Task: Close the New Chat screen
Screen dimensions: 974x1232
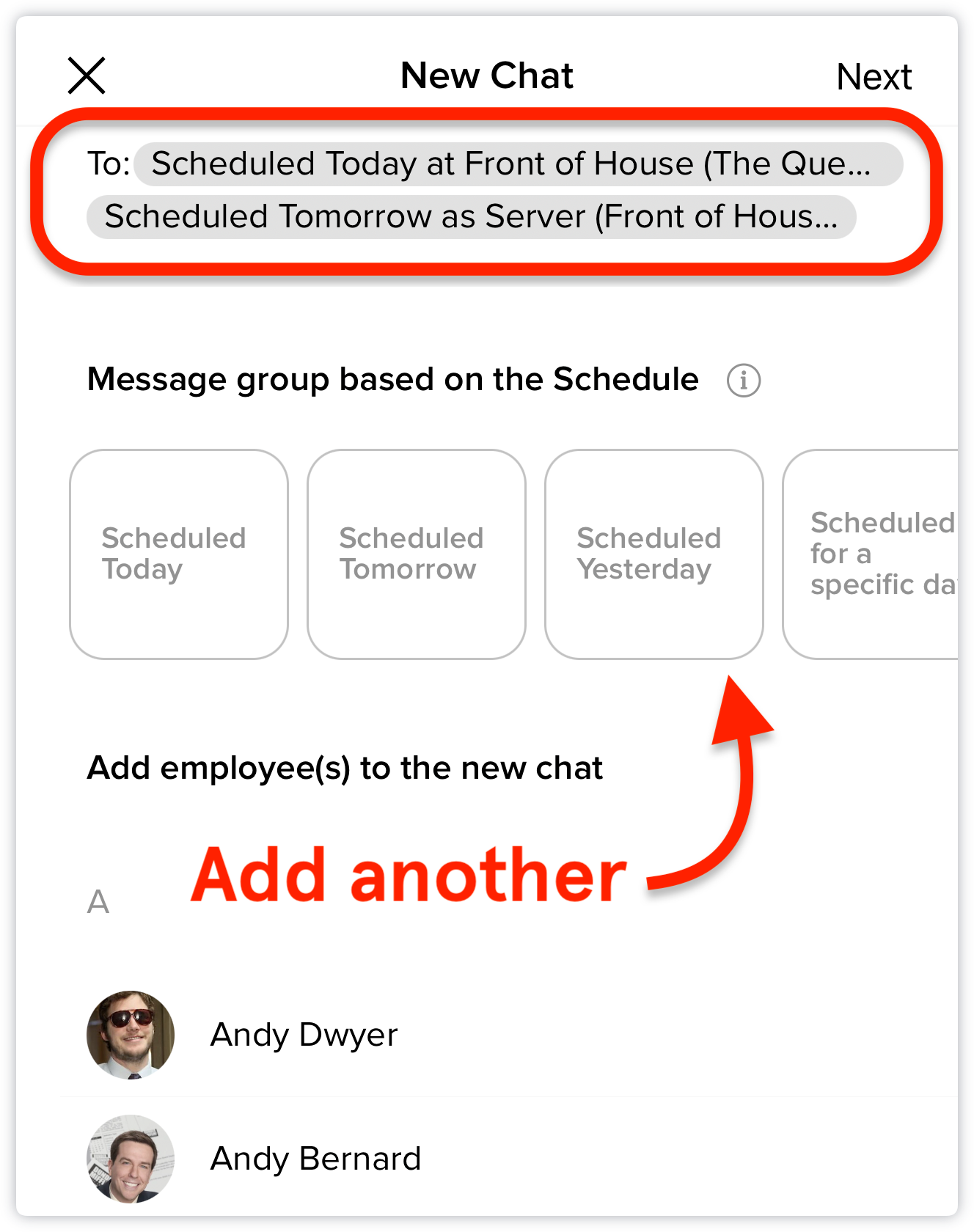Action: coord(87,76)
